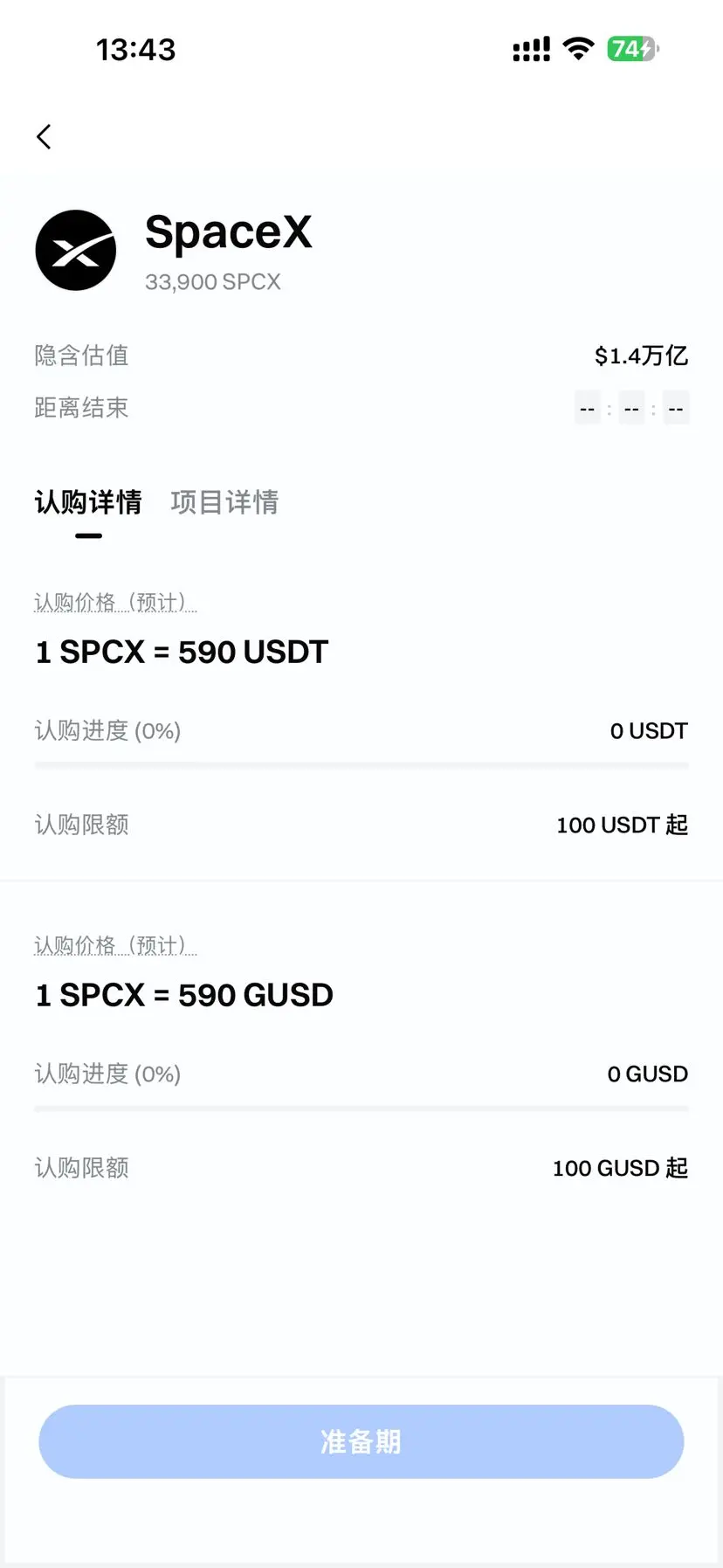Screen dimensions: 723x1568
Task: Switch to the 项目详情 tab
Action: click(x=224, y=502)
